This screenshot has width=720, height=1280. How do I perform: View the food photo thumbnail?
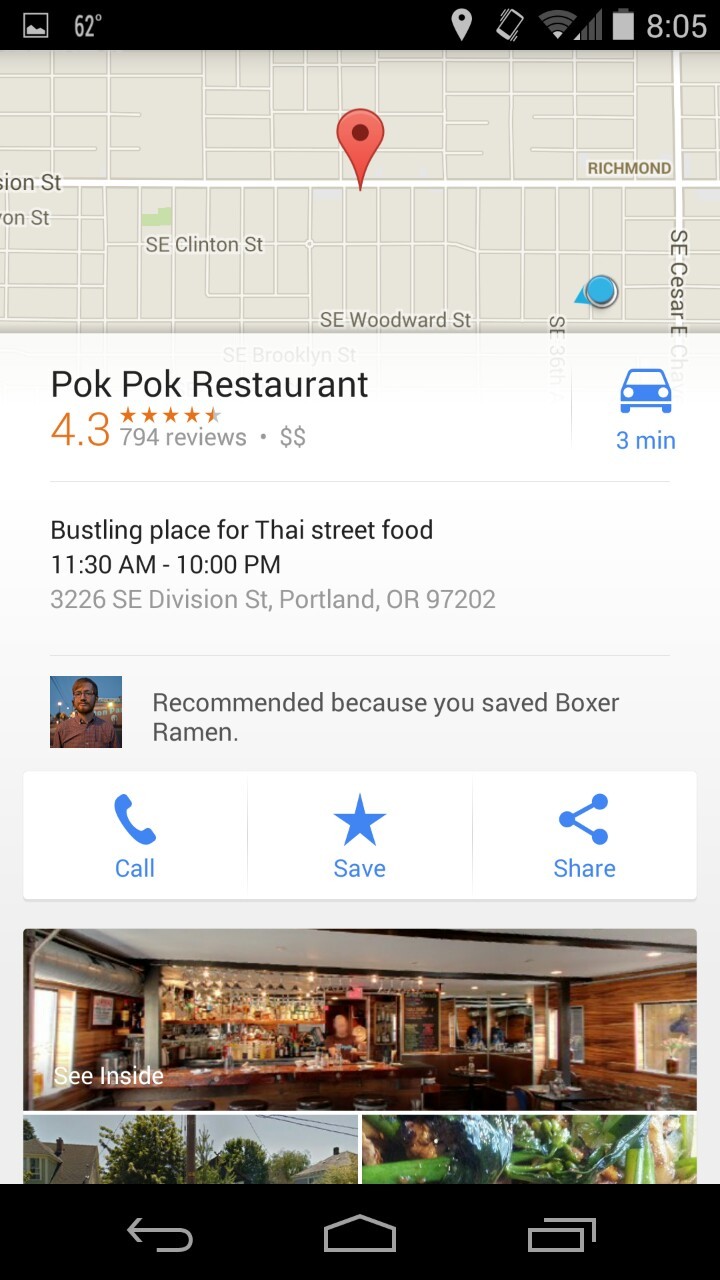[529, 1150]
